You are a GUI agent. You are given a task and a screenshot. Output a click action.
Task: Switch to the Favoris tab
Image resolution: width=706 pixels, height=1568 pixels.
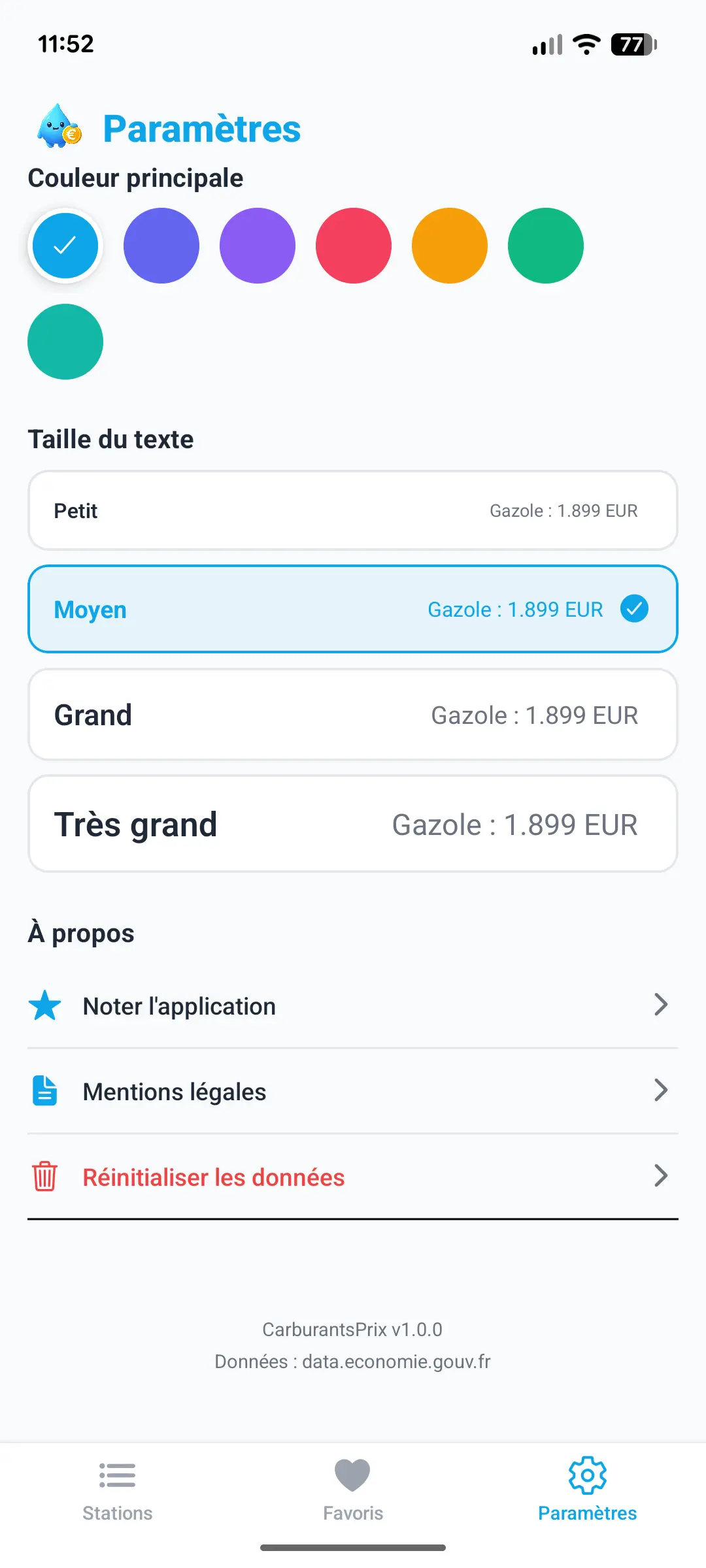tap(352, 1490)
